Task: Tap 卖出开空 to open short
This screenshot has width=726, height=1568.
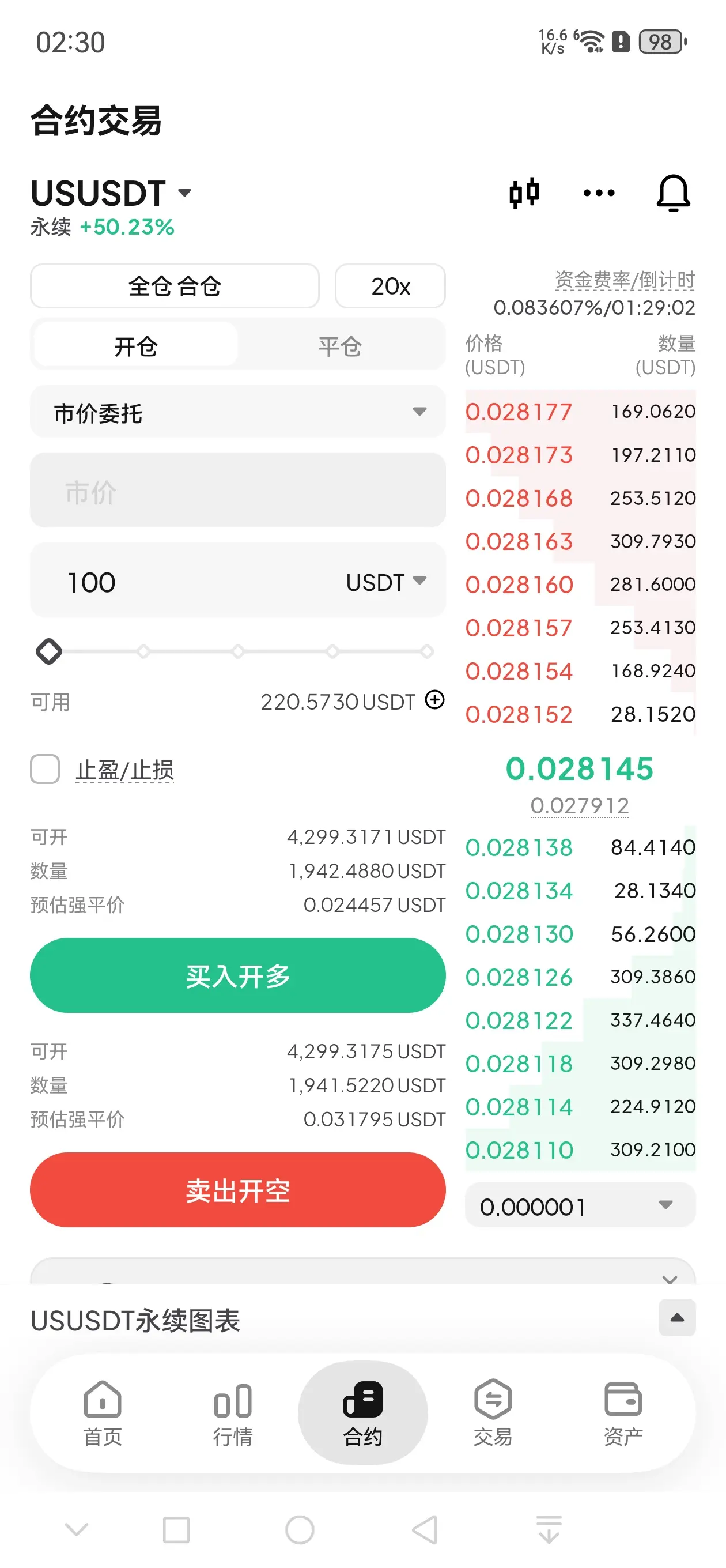Action: coord(238,1189)
